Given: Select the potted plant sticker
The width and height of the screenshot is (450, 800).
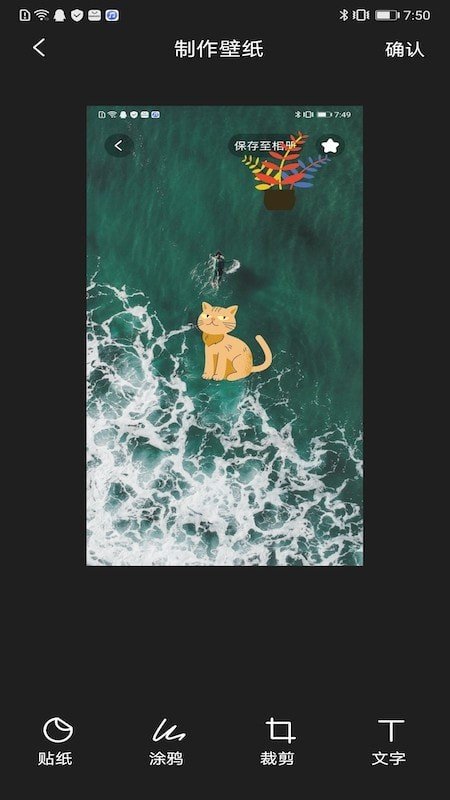Looking at the screenshot, I should [x=284, y=171].
